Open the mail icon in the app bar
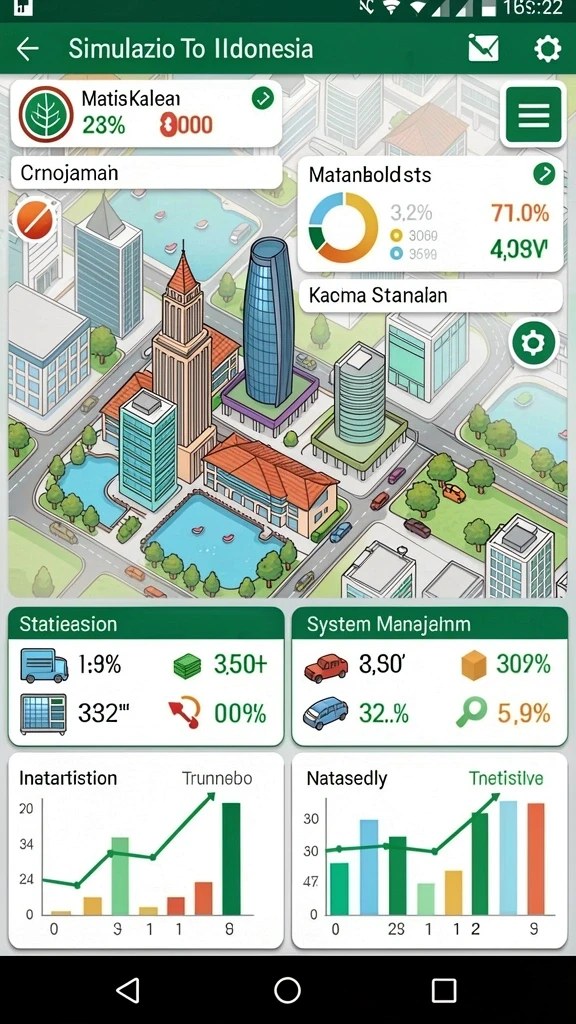The height and width of the screenshot is (1024, 576). pos(483,49)
